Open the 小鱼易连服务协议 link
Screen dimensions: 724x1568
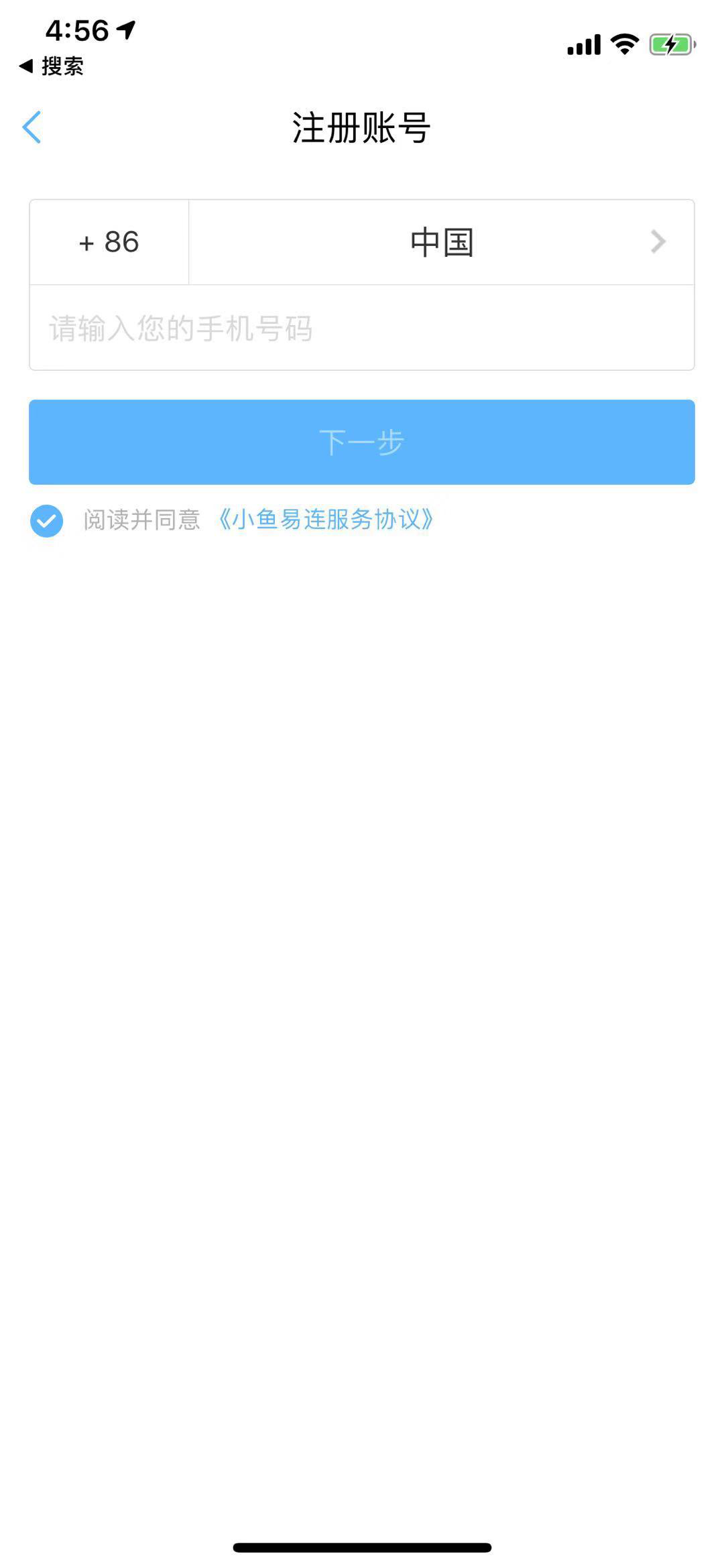(326, 520)
